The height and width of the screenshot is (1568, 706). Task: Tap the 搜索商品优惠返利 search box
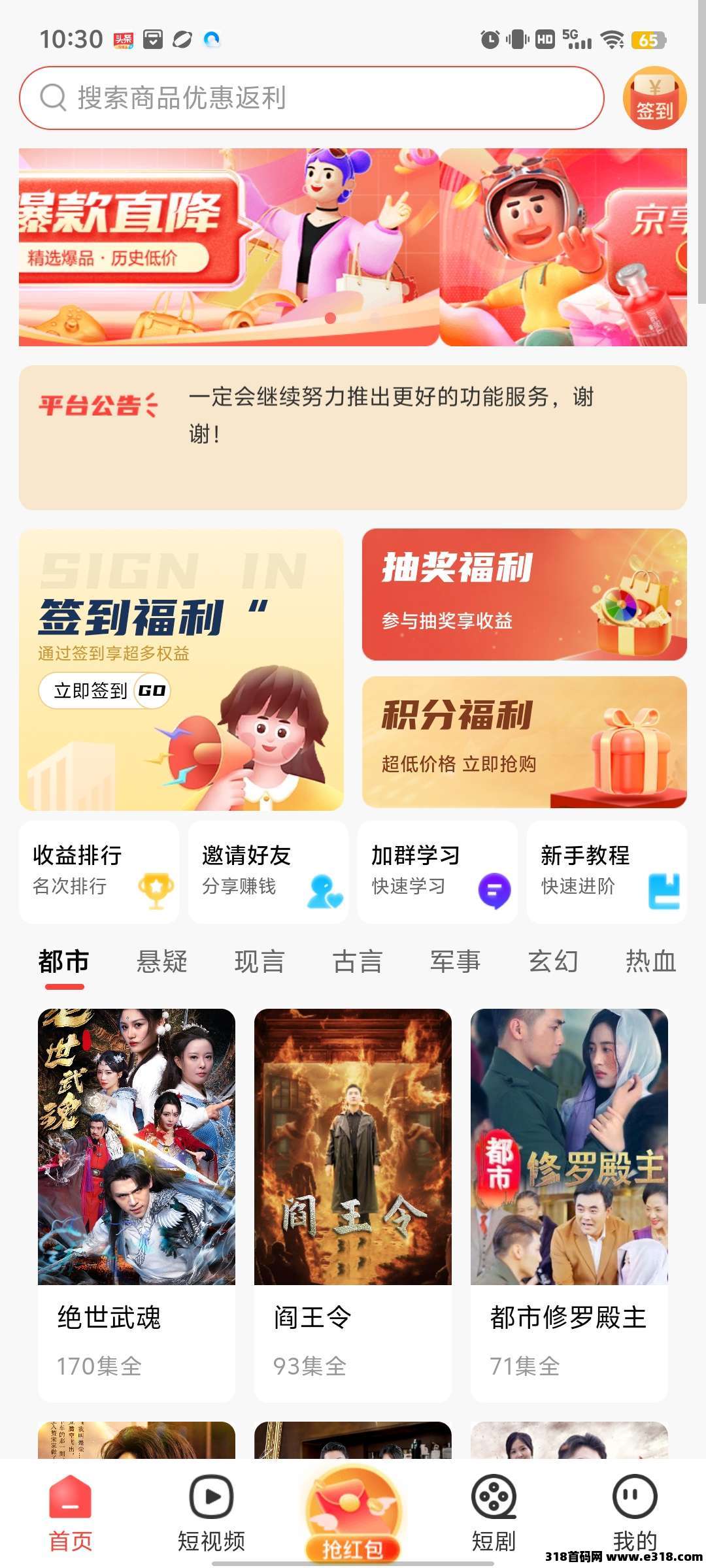(311, 98)
